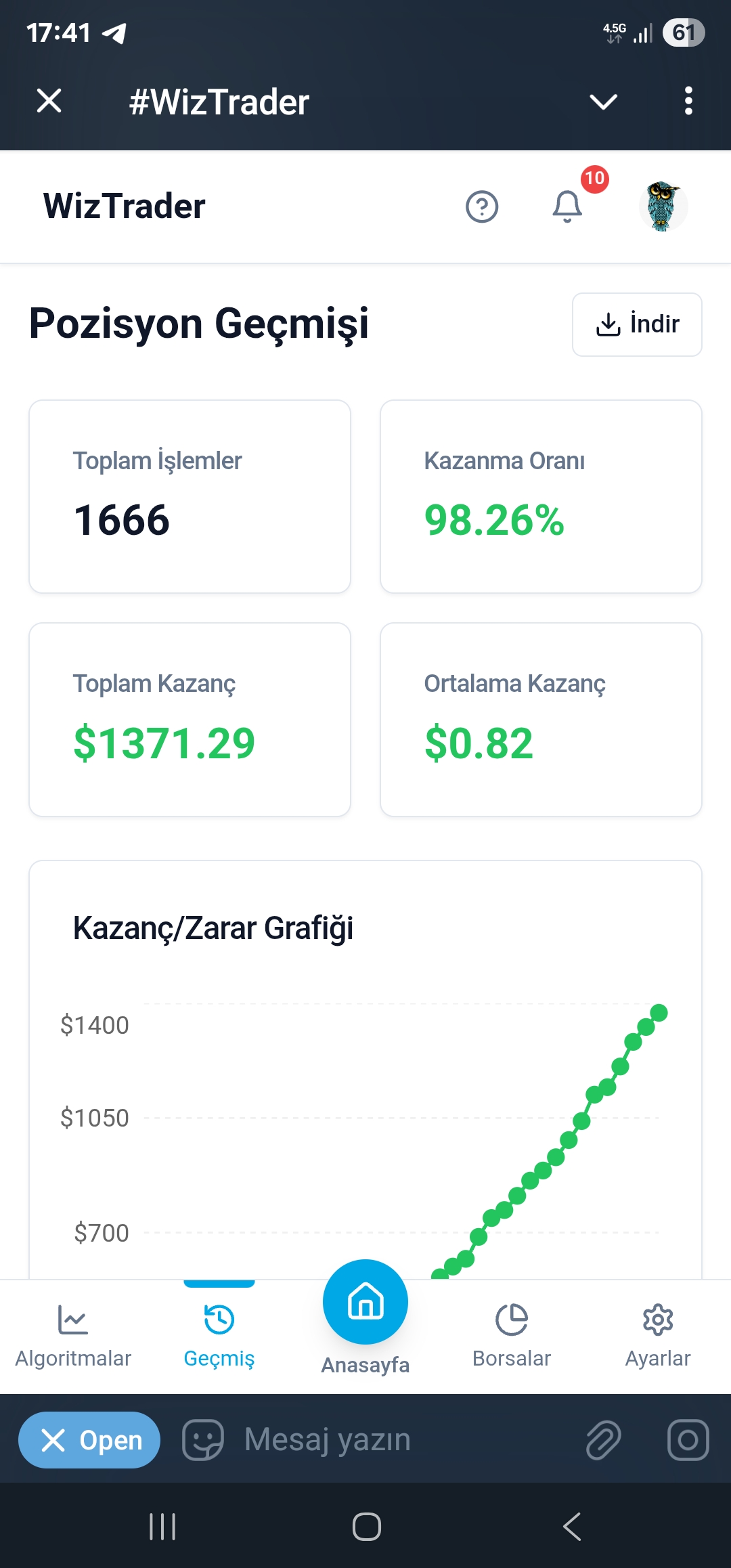
Task: Open the camera icon in message bar
Action: point(688,1440)
